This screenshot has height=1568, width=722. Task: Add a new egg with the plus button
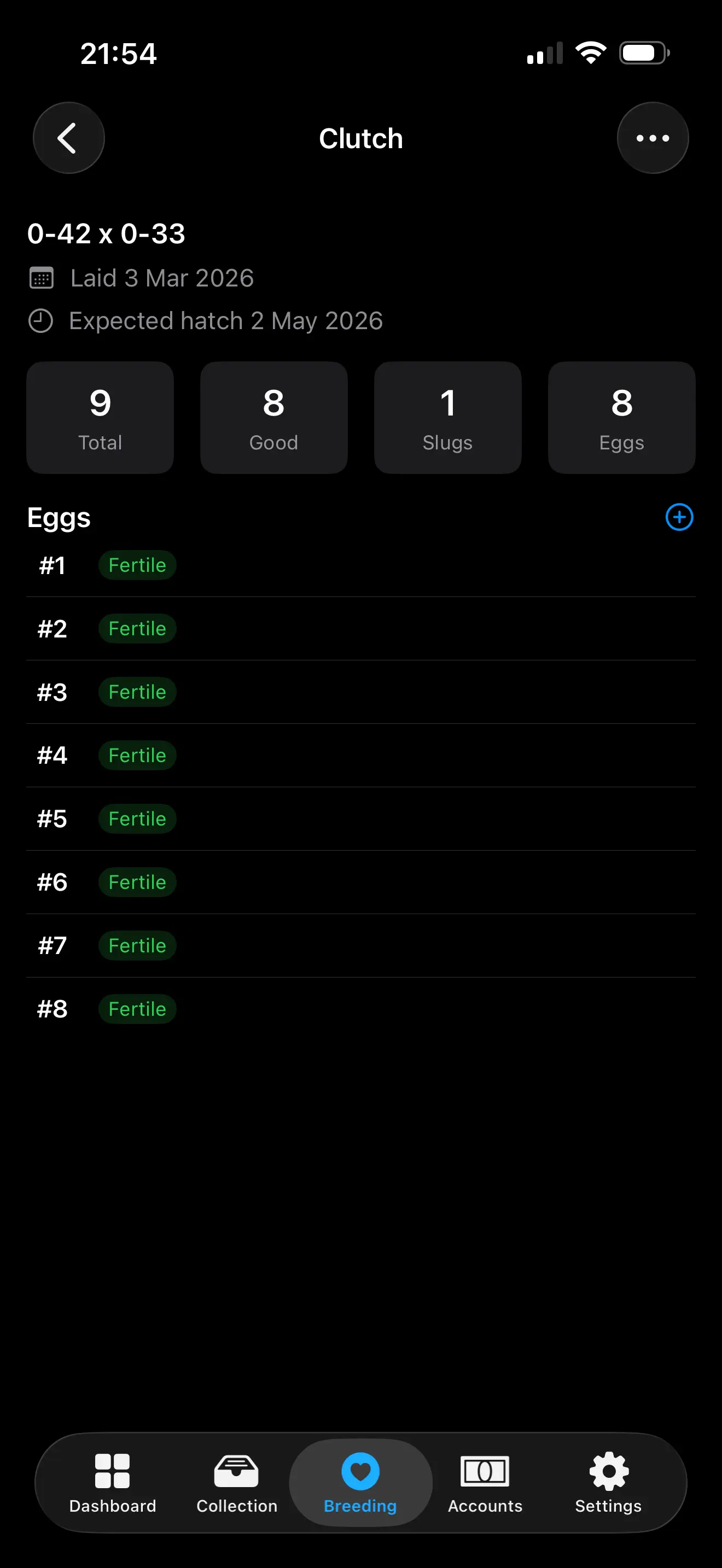(x=679, y=517)
